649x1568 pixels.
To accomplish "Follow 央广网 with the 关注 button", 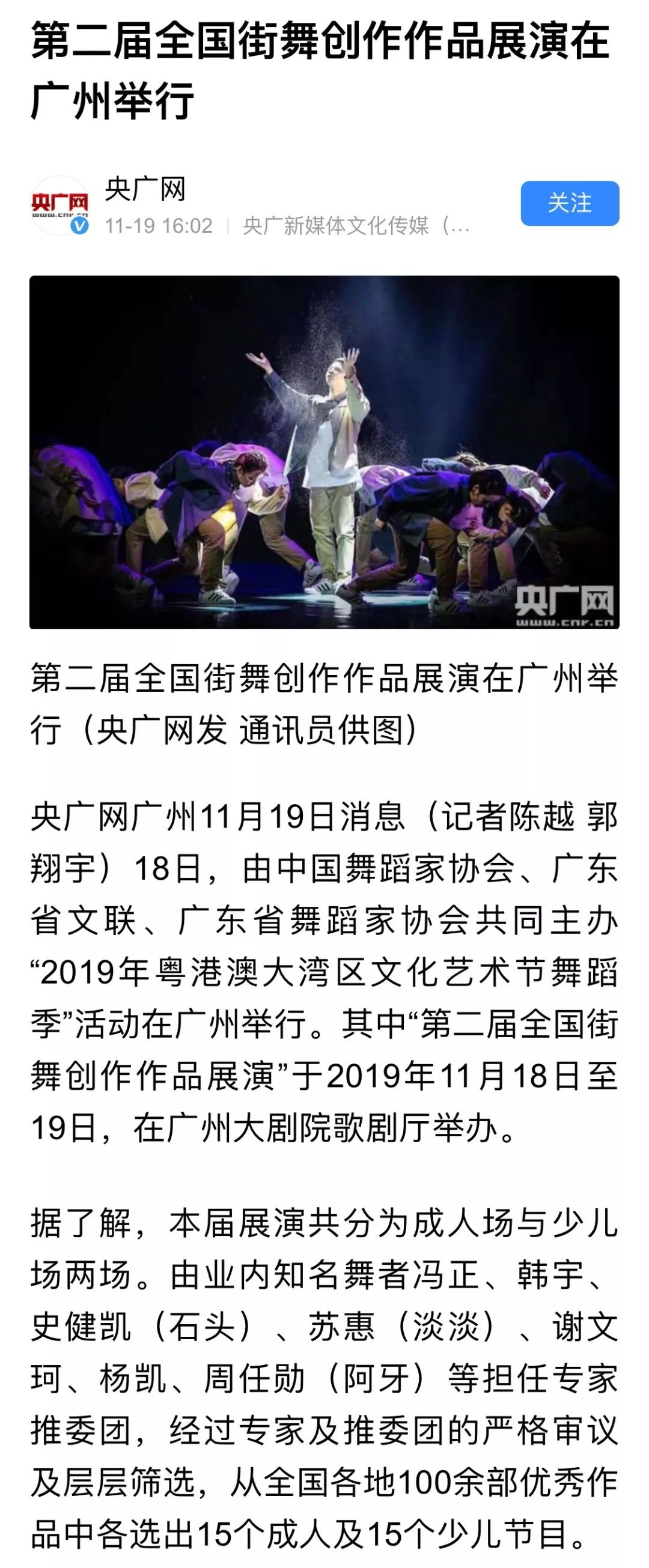I will tap(569, 204).
